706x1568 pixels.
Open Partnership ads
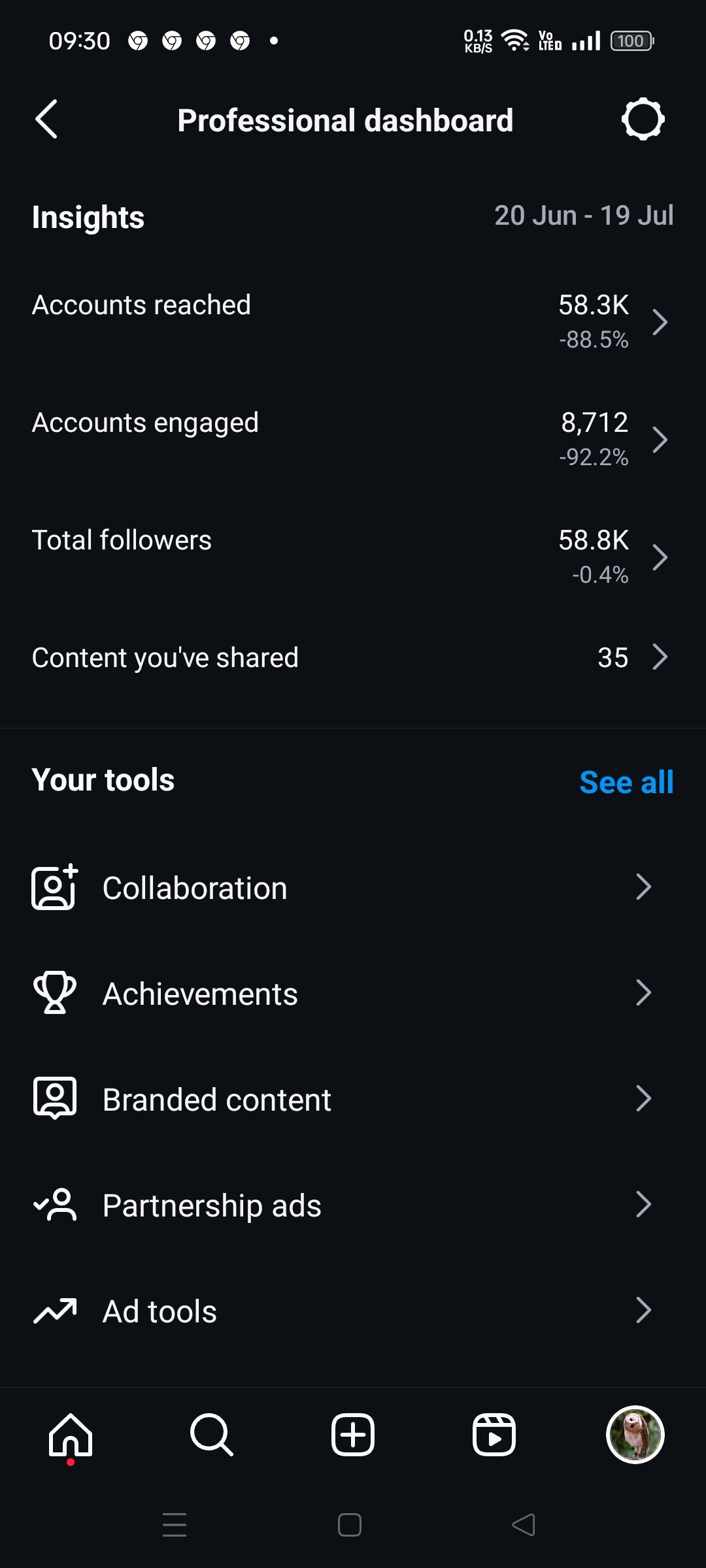(353, 1205)
